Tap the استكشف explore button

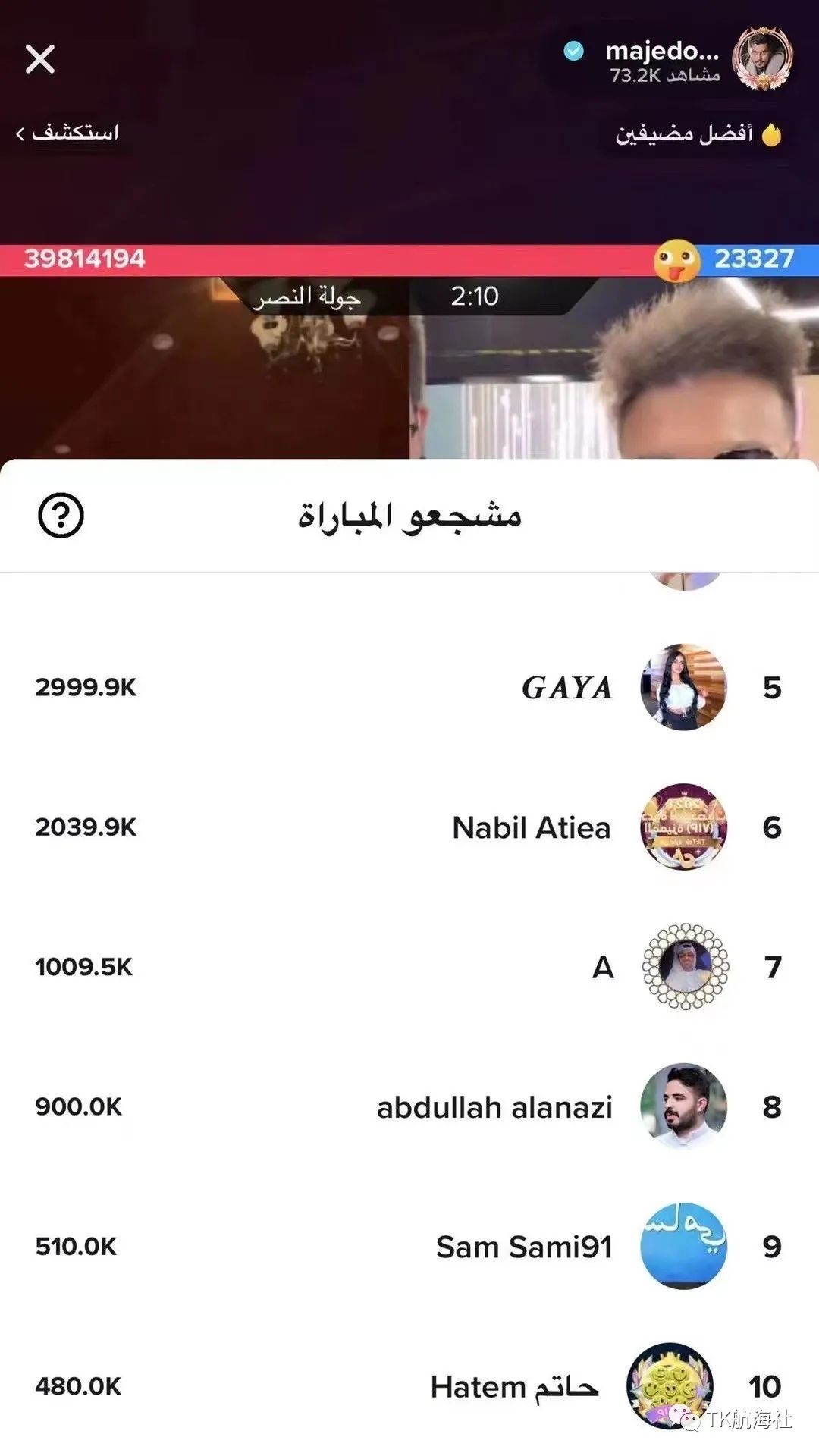pos(68,133)
